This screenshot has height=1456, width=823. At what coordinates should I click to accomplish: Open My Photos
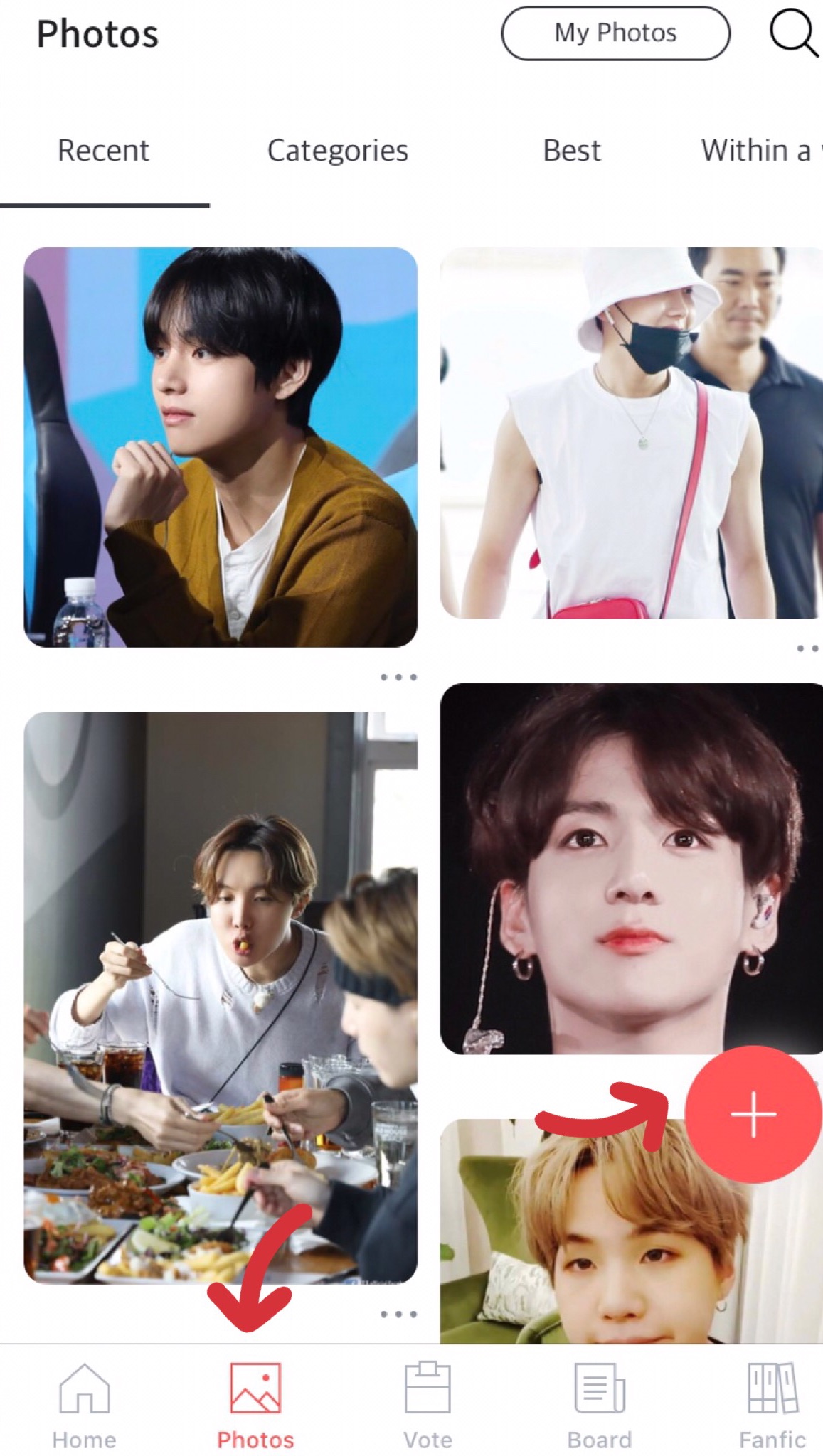[615, 33]
